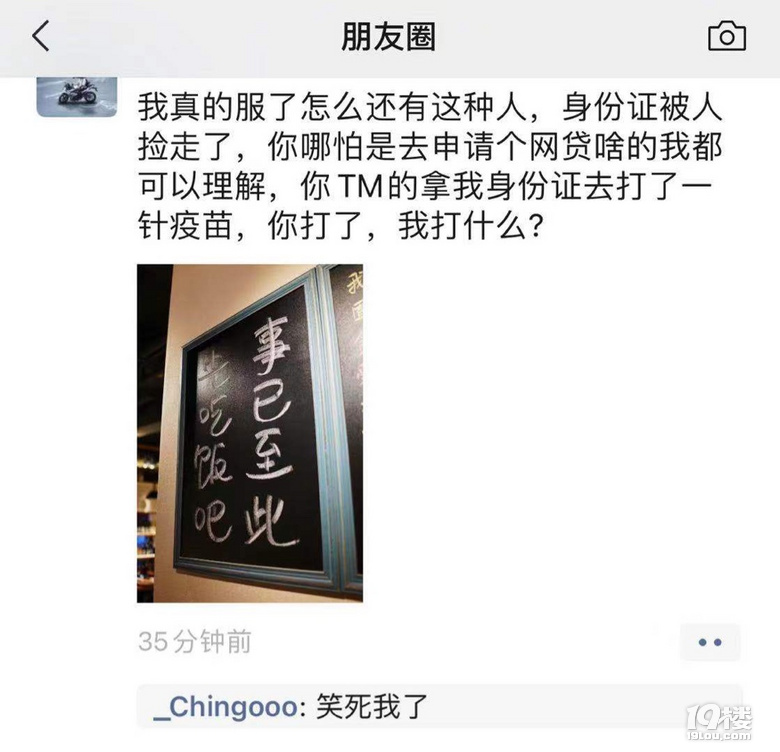Open _Chingooo's profile from comment
The image size is (780, 752).
click(225, 708)
